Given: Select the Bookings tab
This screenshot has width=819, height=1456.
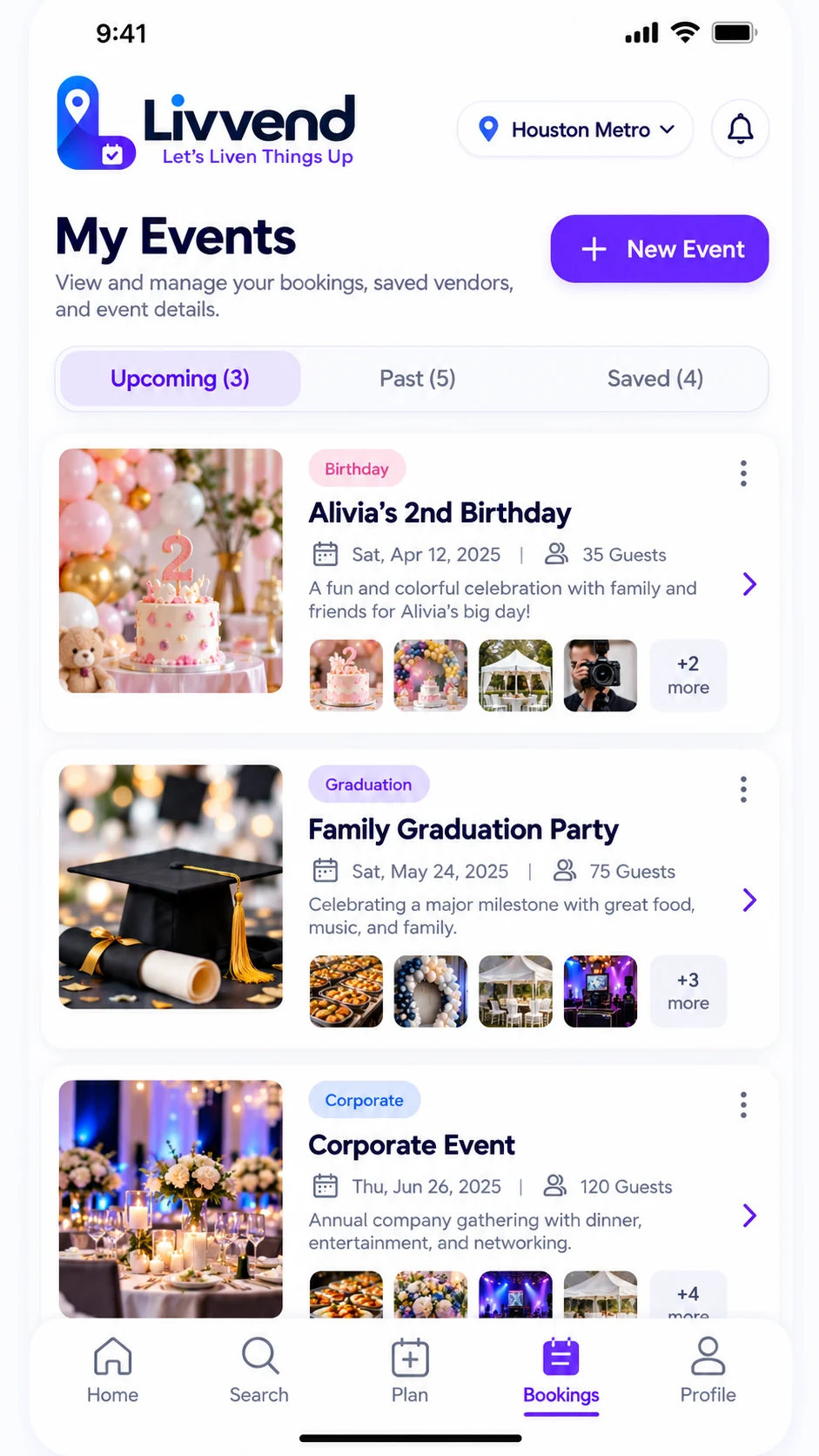Looking at the screenshot, I should (561, 1371).
